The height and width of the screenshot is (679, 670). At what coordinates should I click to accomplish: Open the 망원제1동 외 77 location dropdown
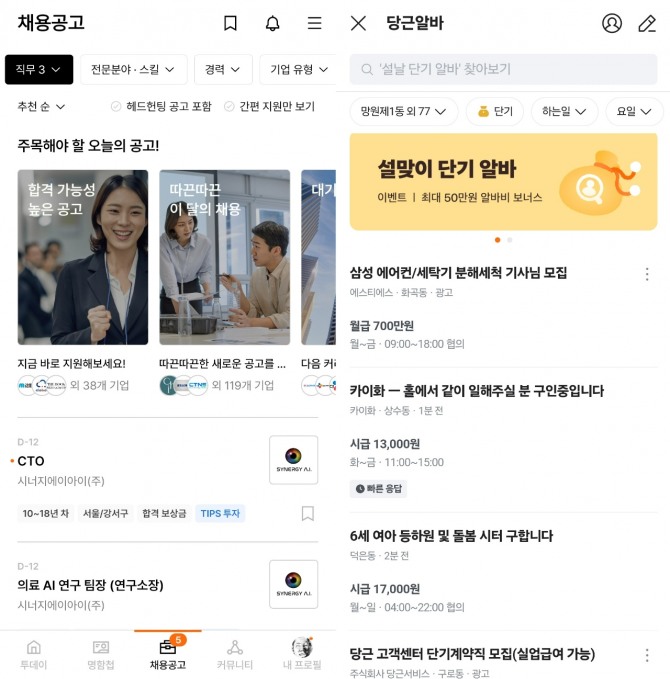tap(403, 111)
